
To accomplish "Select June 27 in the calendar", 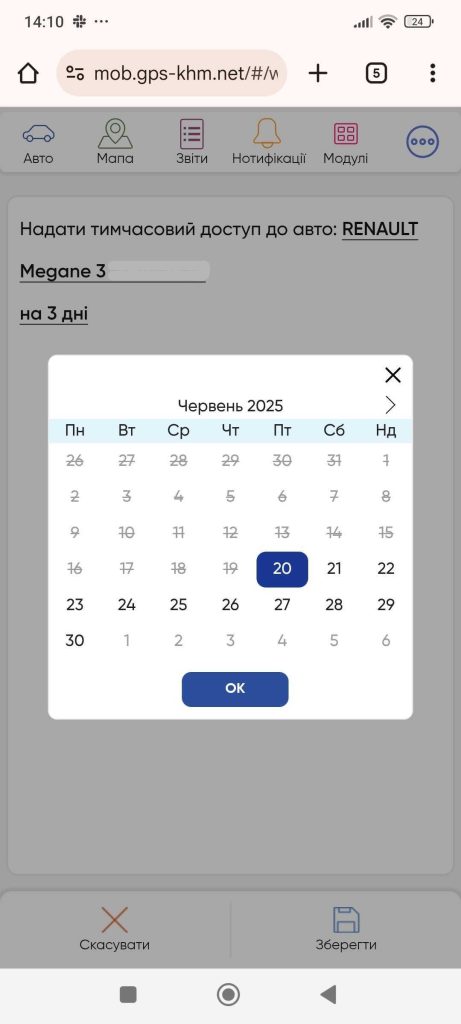I will pyautogui.click(x=282, y=605).
